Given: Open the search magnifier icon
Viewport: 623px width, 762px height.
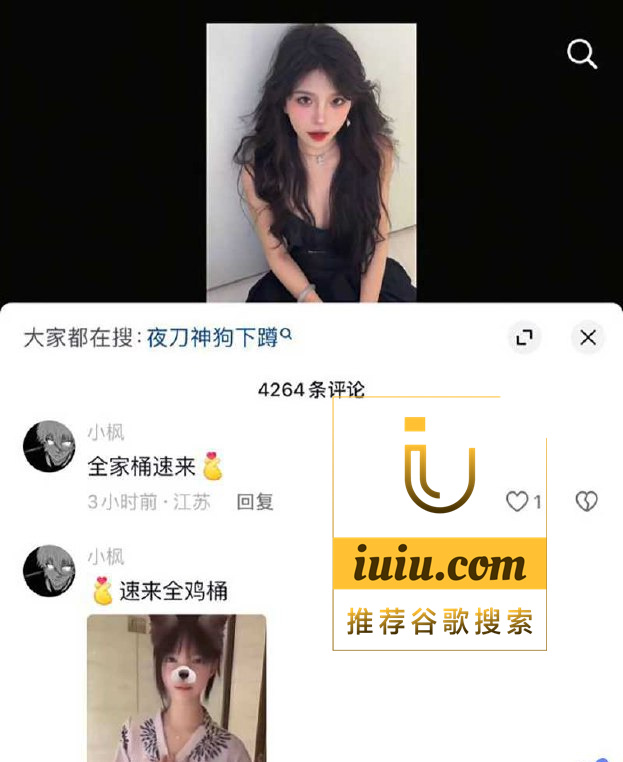Looking at the screenshot, I should 582,53.
